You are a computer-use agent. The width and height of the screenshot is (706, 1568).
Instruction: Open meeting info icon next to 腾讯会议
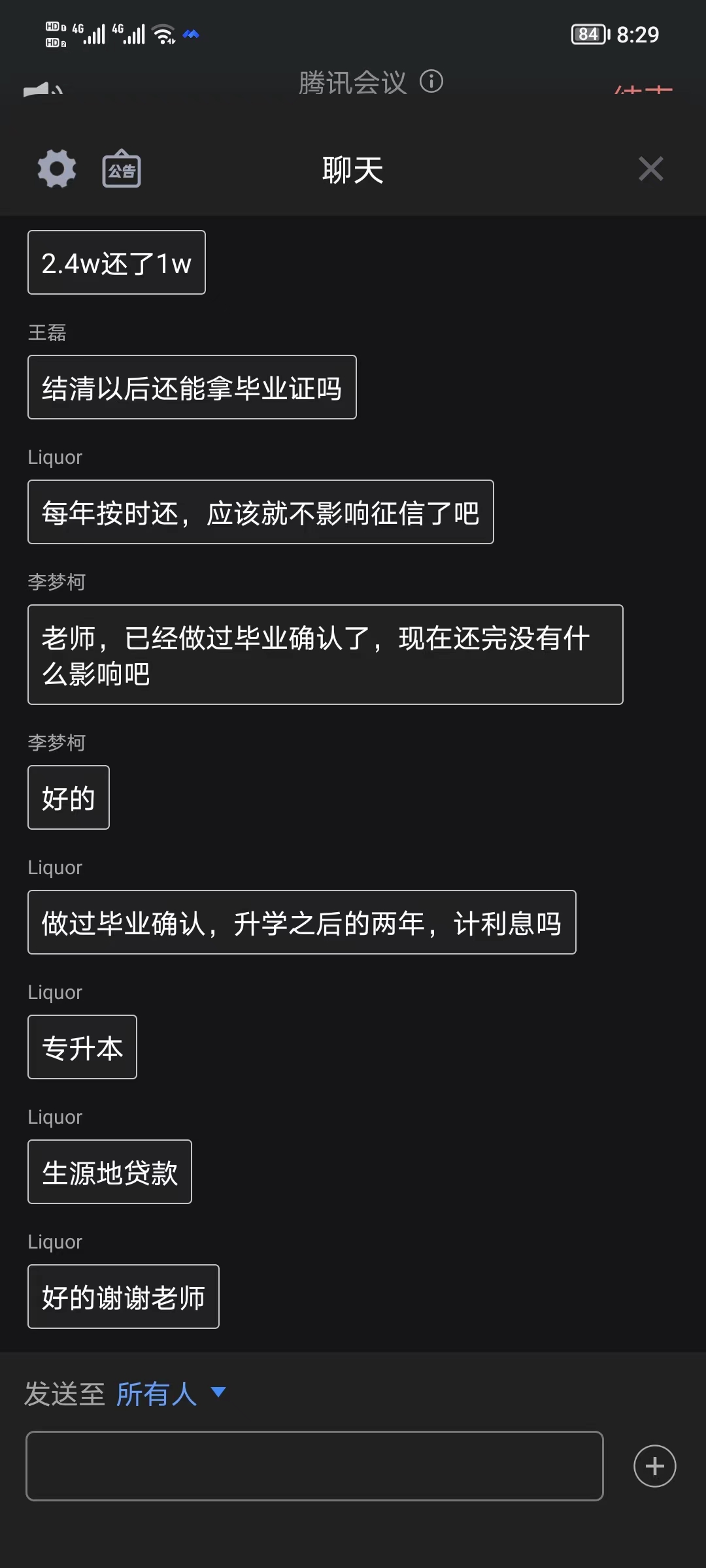pos(431,82)
